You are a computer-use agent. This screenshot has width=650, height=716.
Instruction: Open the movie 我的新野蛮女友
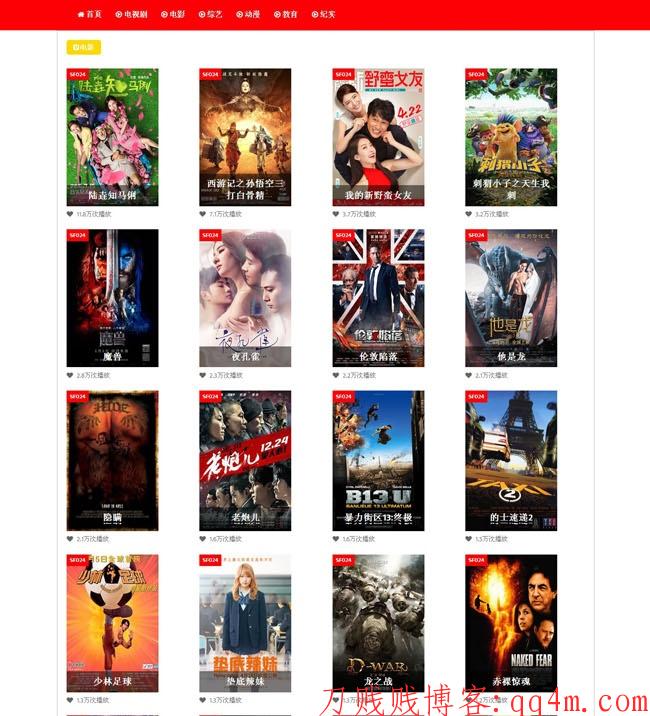pos(378,137)
